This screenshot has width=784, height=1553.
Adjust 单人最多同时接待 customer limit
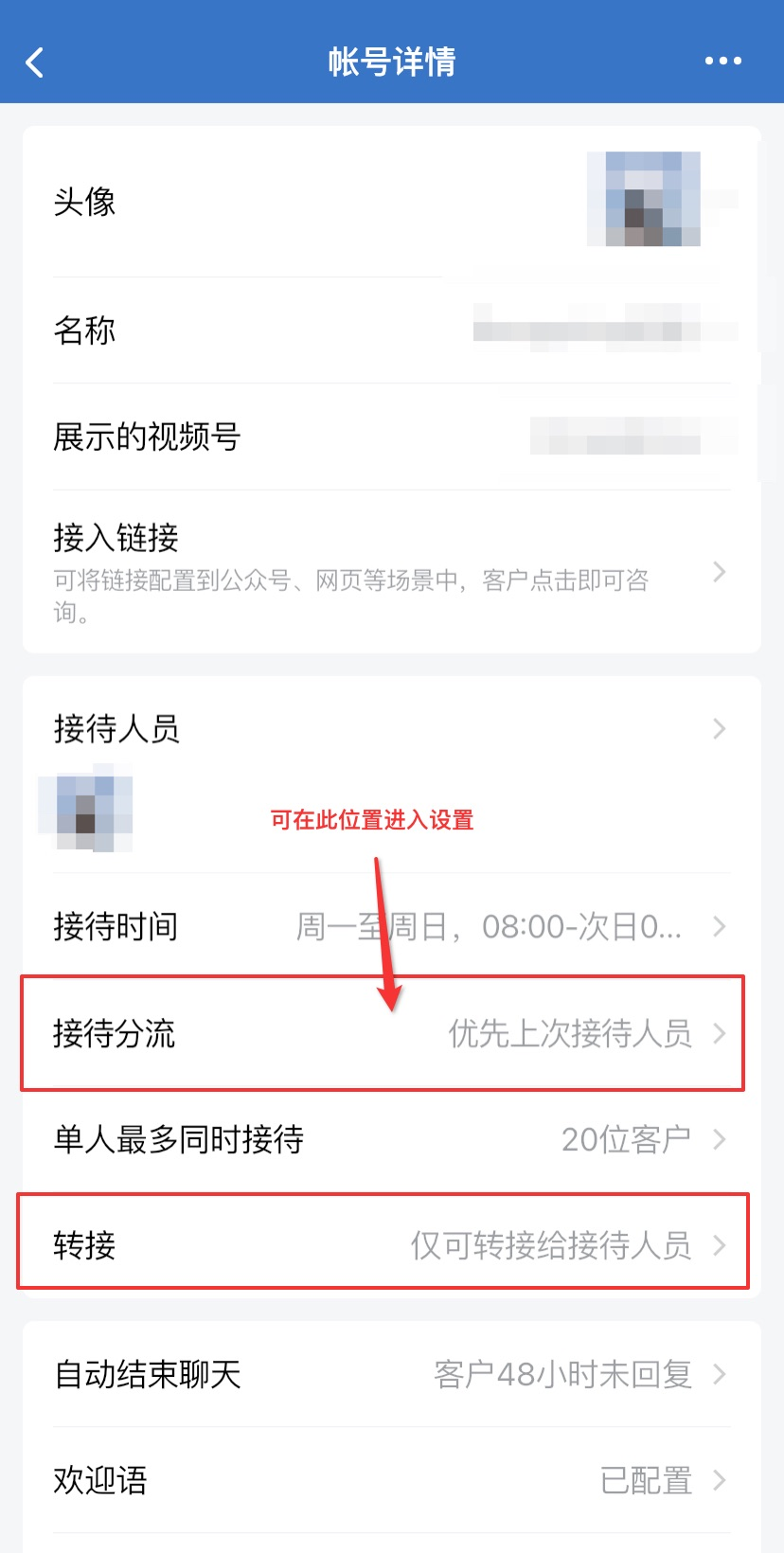(392, 1140)
